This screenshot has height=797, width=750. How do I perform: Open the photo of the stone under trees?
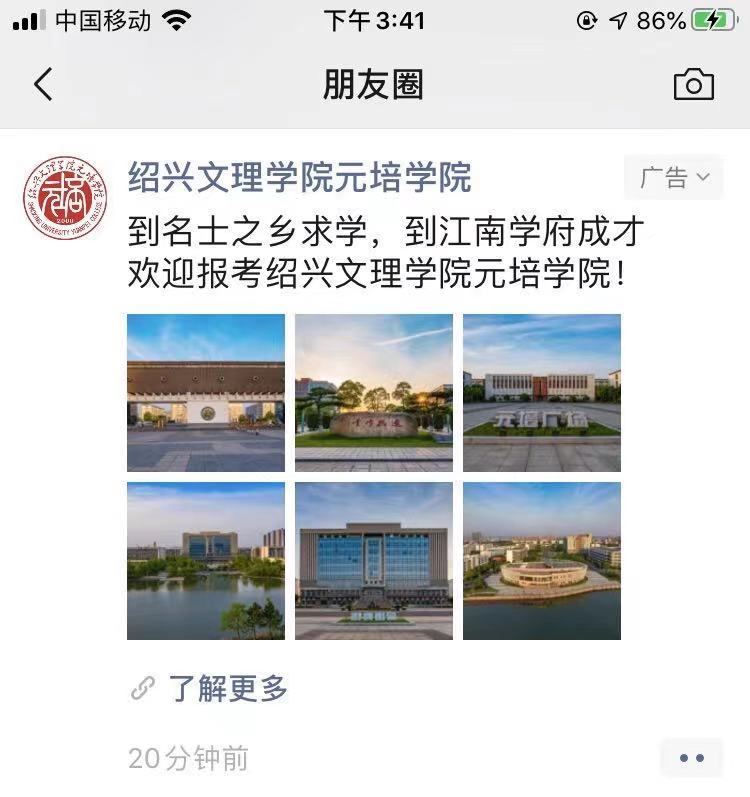tap(374, 393)
